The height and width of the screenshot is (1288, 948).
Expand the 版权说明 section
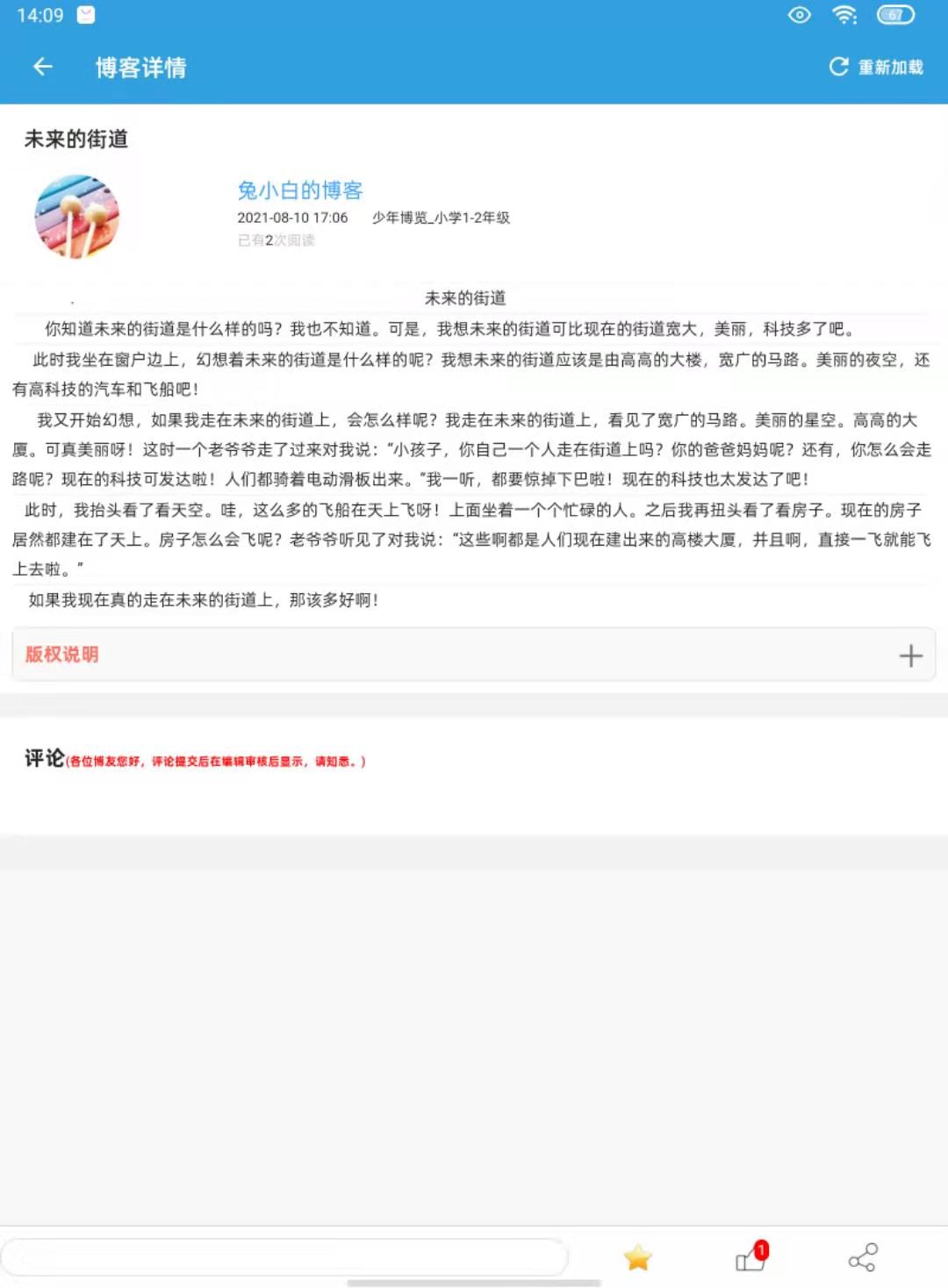(910, 655)
